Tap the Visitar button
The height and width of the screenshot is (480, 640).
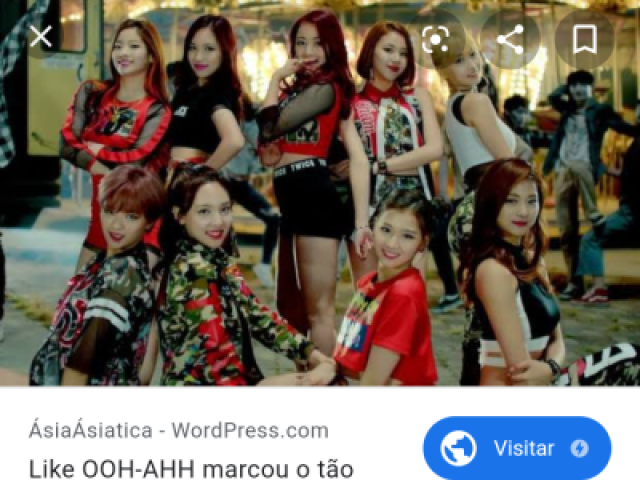(x=516, y=448)
